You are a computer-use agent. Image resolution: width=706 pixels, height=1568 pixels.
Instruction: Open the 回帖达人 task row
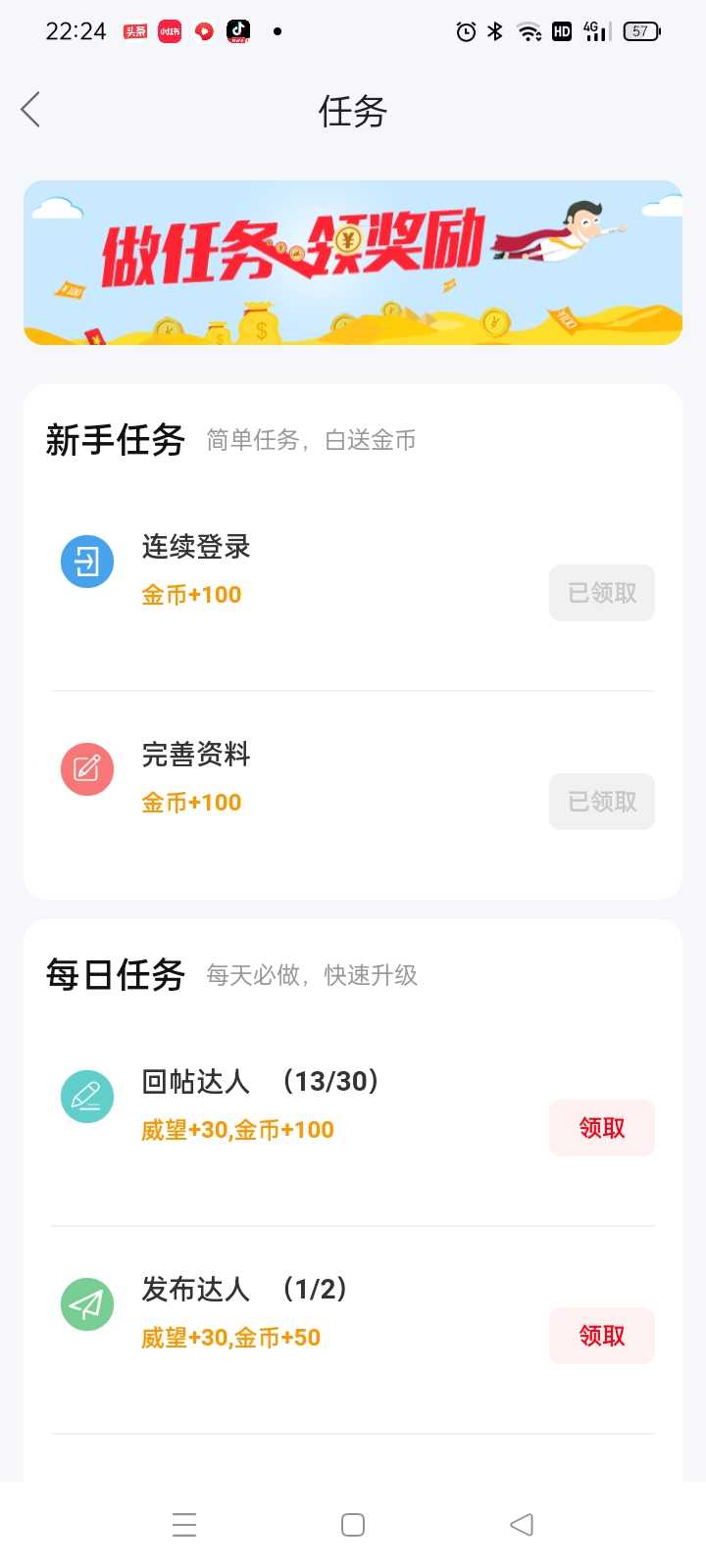click(x=353, y=1122)
